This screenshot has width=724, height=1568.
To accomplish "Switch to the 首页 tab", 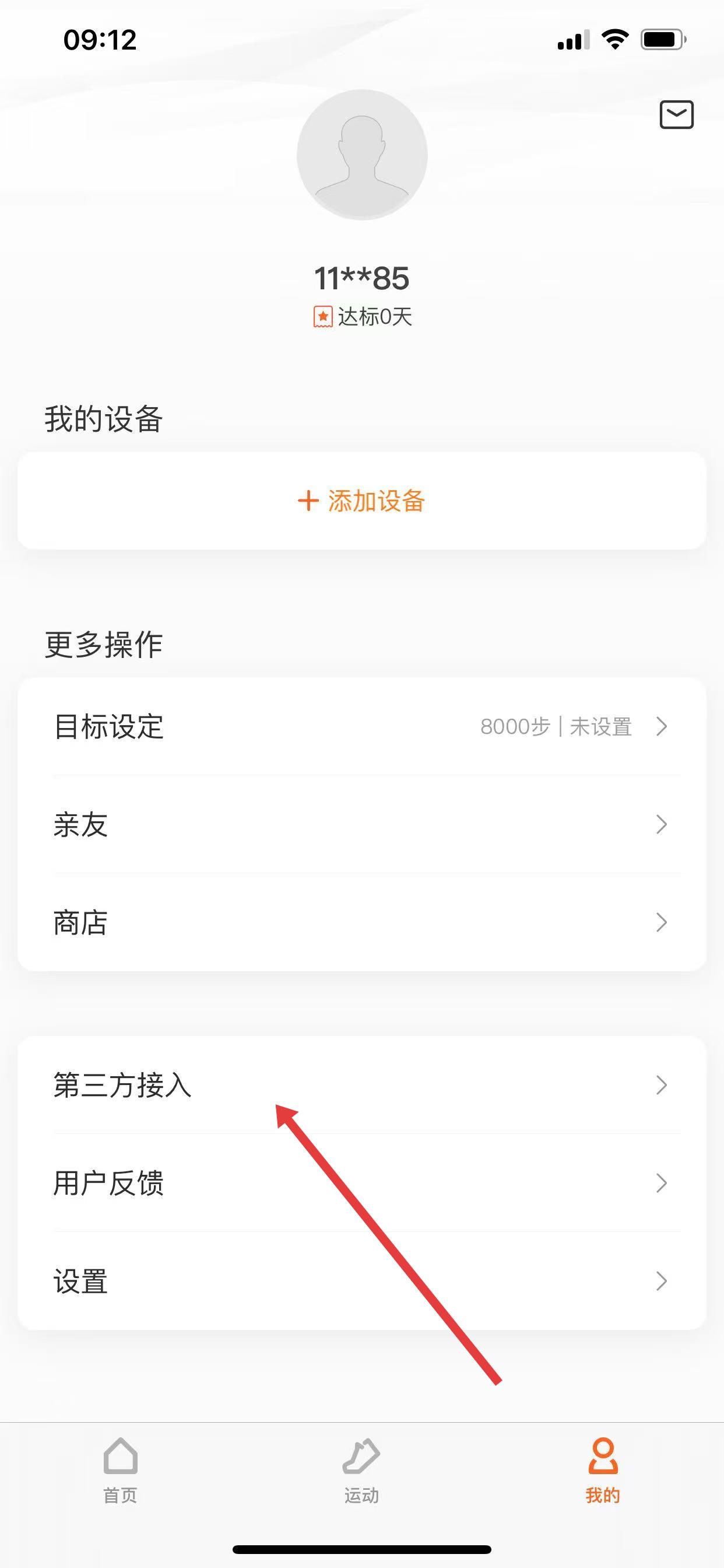I will pyautogui.click(x=121, y=1469).
